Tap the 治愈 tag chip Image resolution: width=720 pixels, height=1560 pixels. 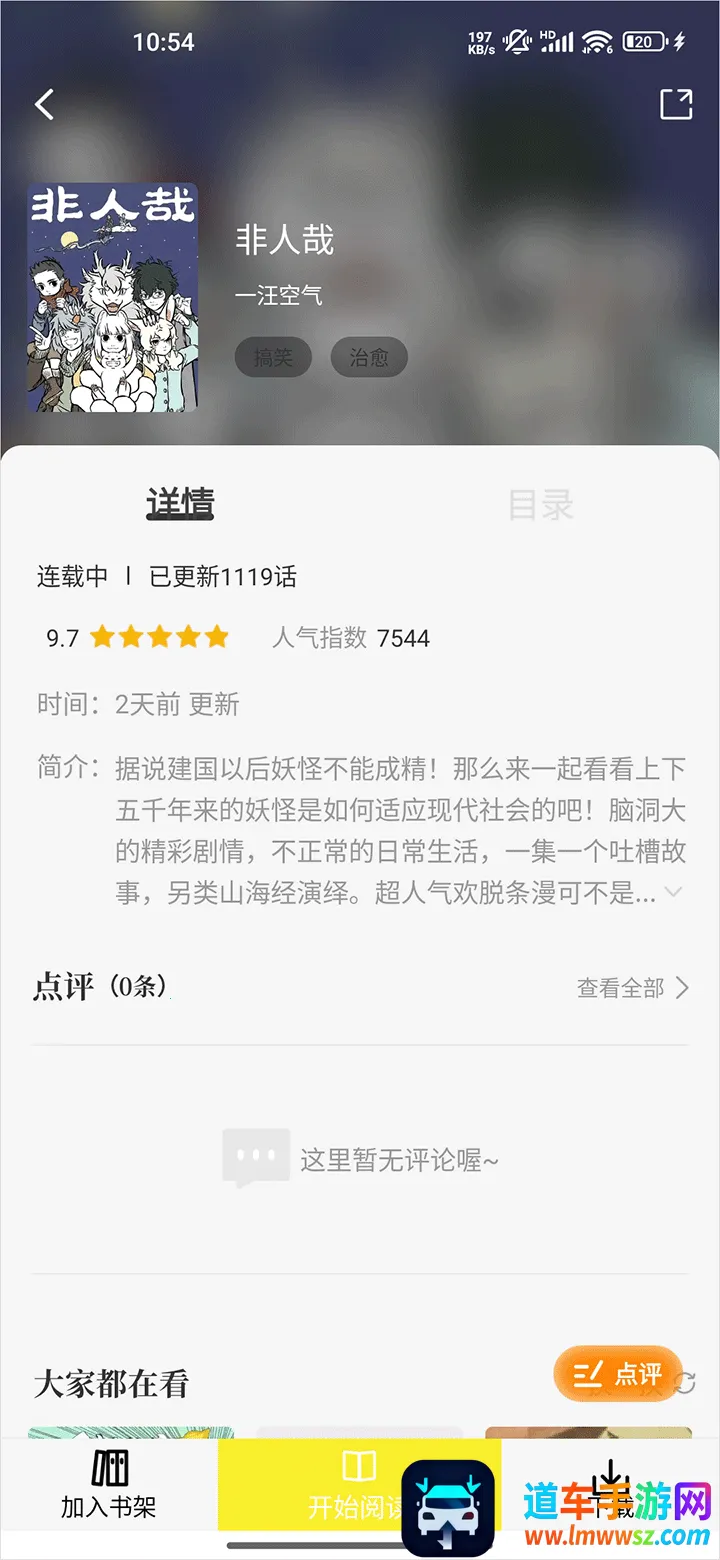[x=369, y=358]
